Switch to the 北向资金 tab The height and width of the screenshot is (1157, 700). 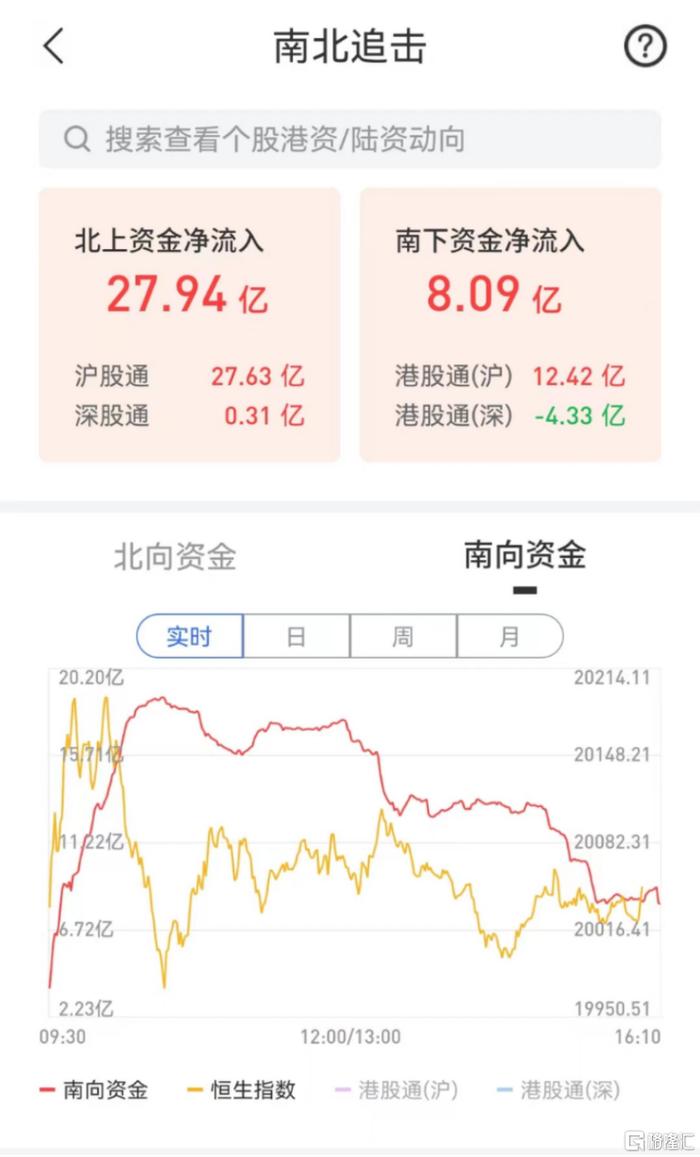click(x=175, y=556)
